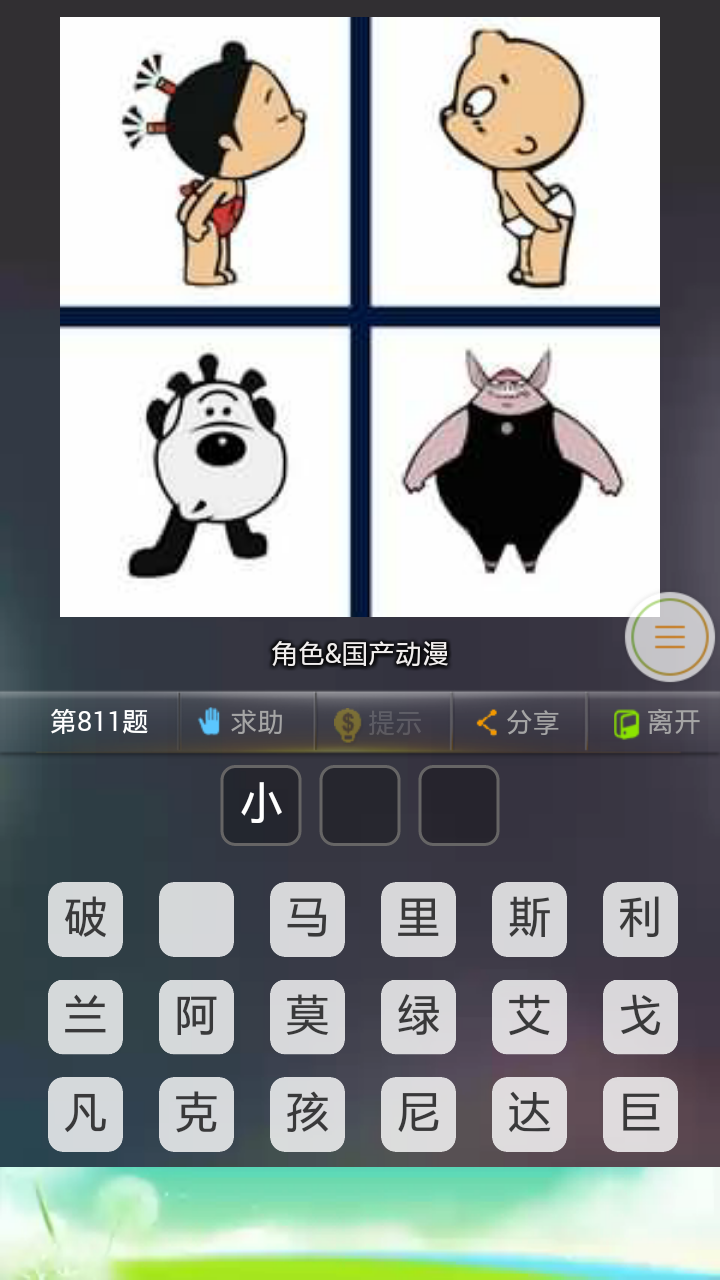Pick the character 孩
Image resolution: width=720 pixels, height=1280 pixels.
(307, 1114)
